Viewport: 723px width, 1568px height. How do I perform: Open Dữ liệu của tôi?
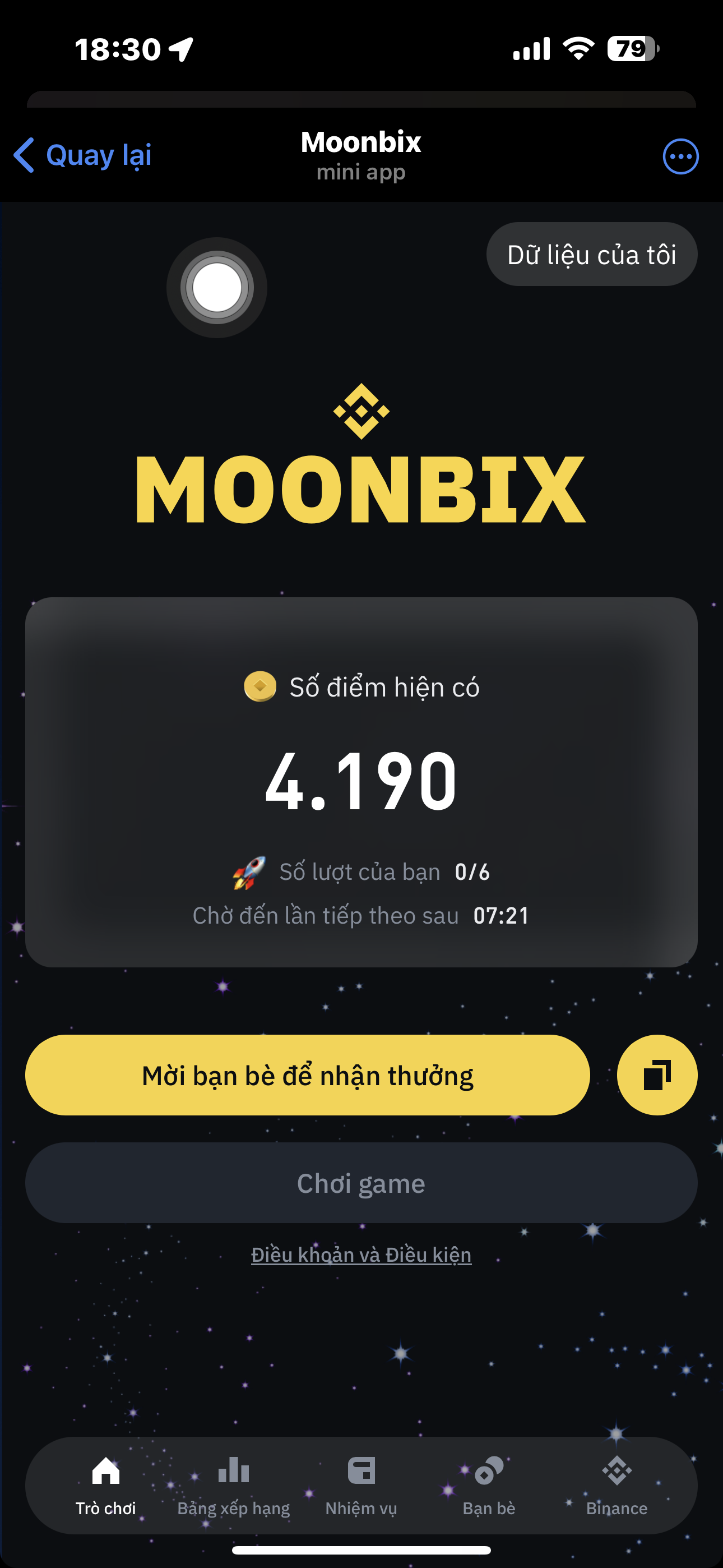click(x=591, y=255)
